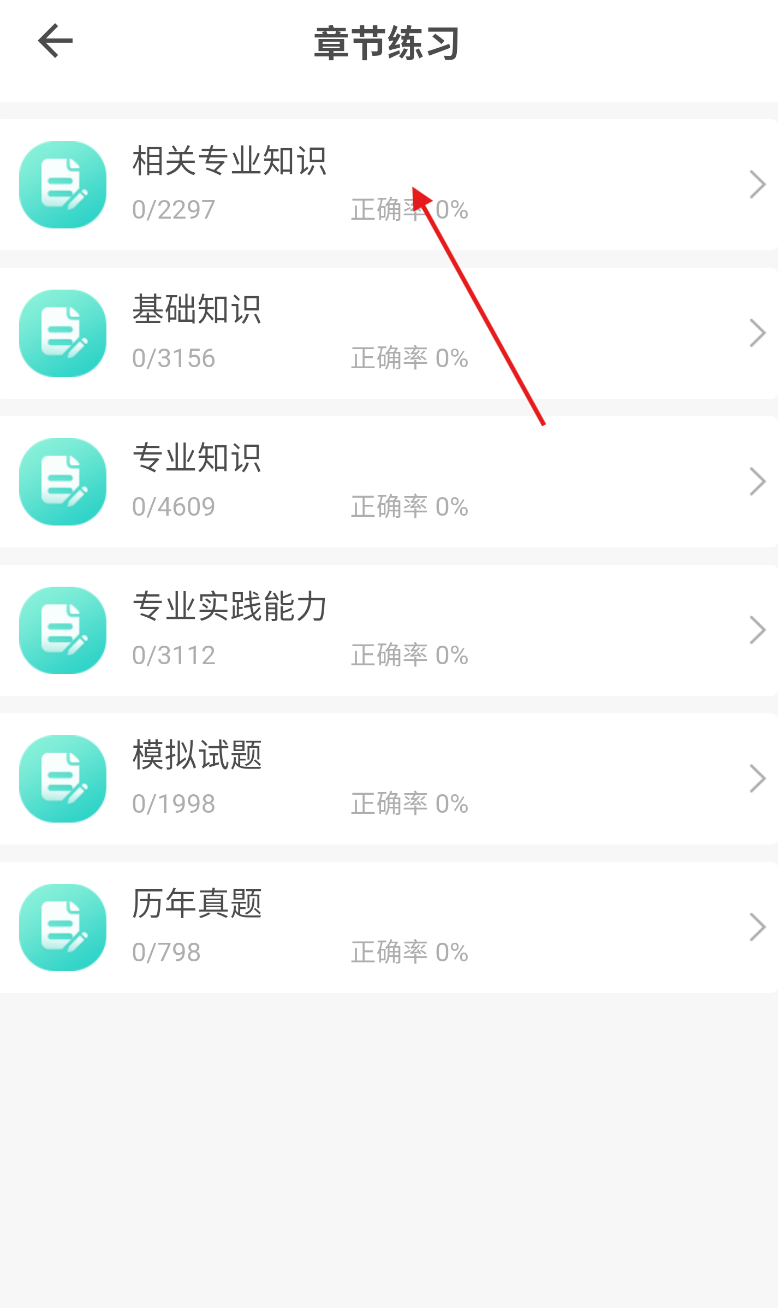Open the 相关专业知识 chapter
The height and width of the screenshot is (1308, 778).
(389, 185)
